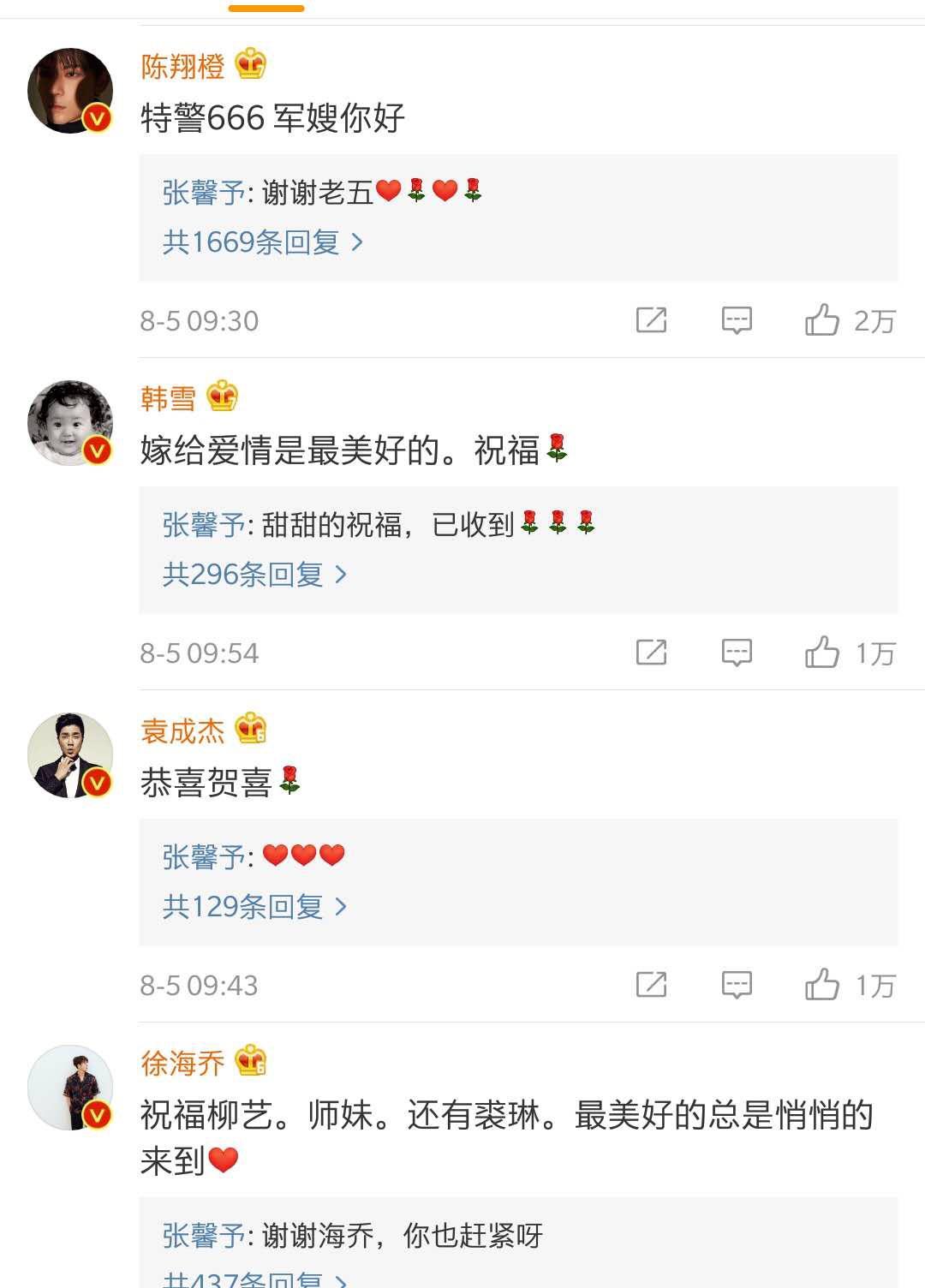Open 韩雪's username link
This screenshot has height=1288, width=925.
(x=168, y=398)
